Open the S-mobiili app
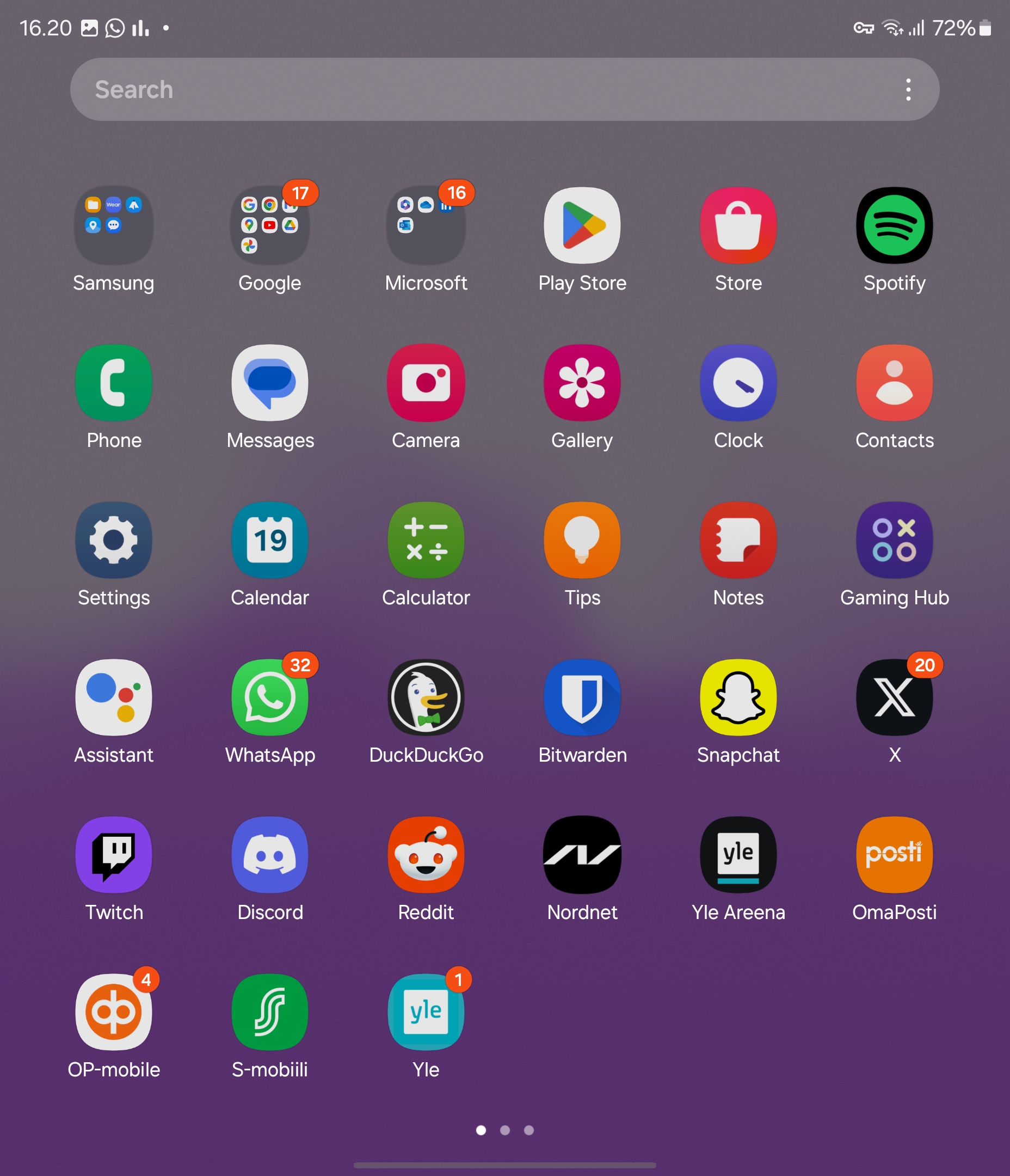The height and width of the screenshot is (1176, 1010). click(269, 1012)
